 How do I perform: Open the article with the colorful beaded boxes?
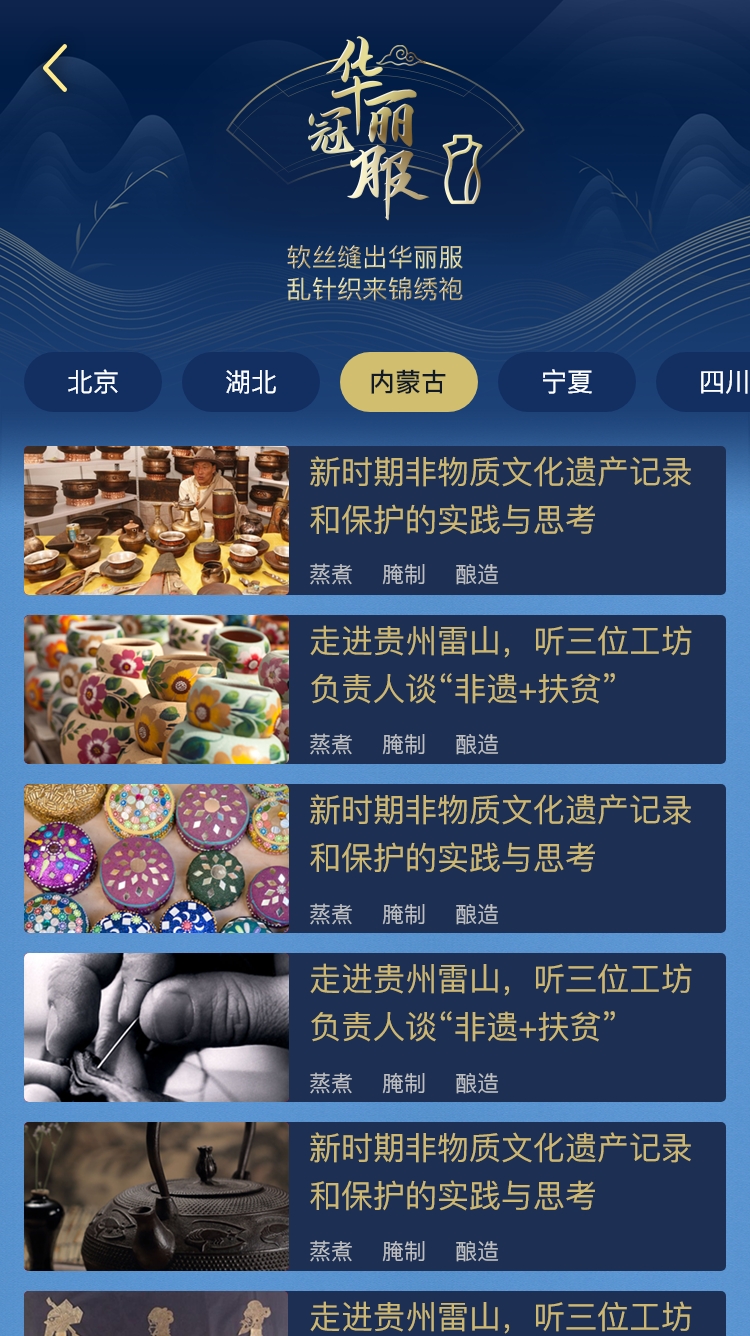[x=375, y=858]
